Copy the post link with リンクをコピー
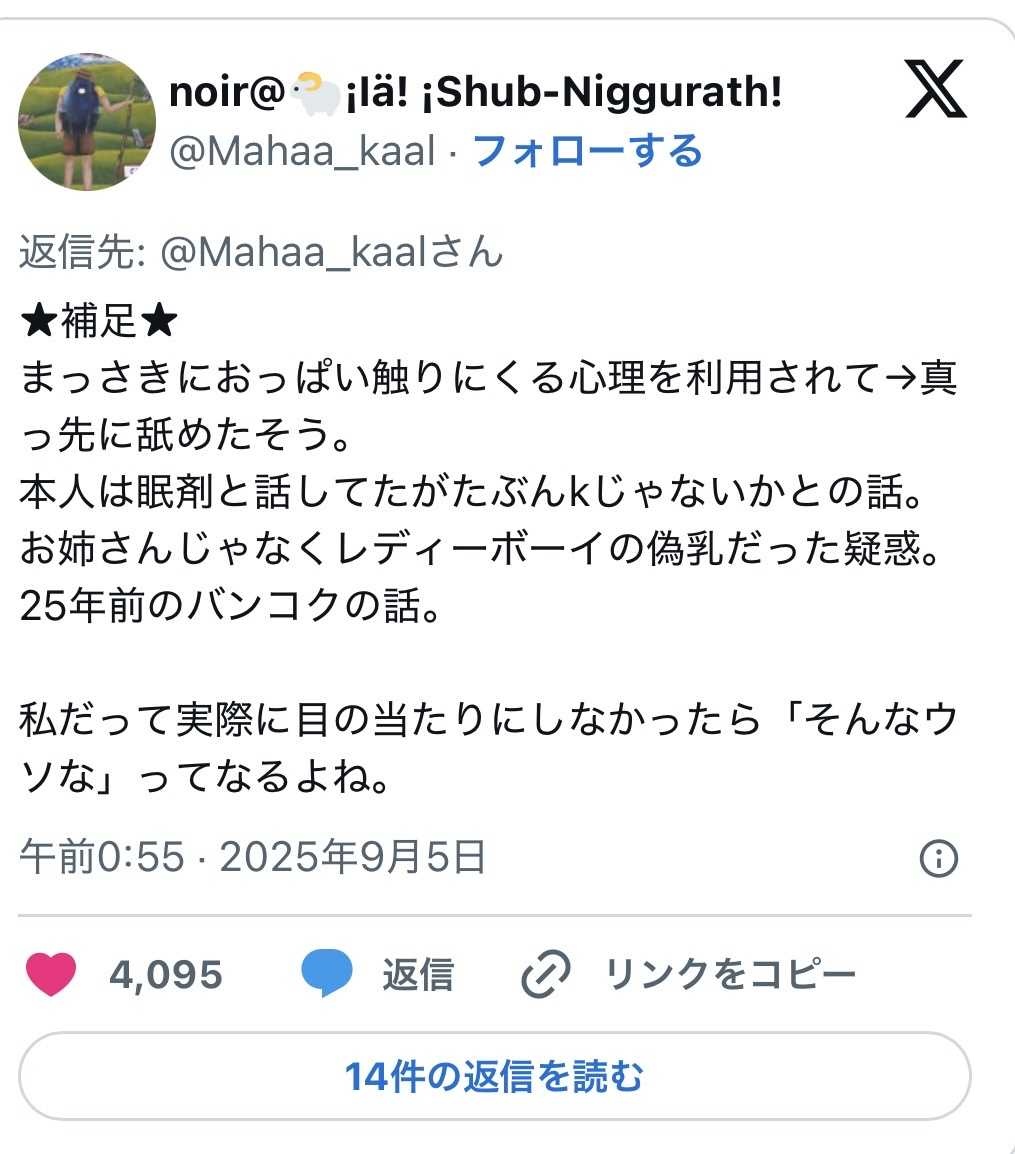 point(690,975)
